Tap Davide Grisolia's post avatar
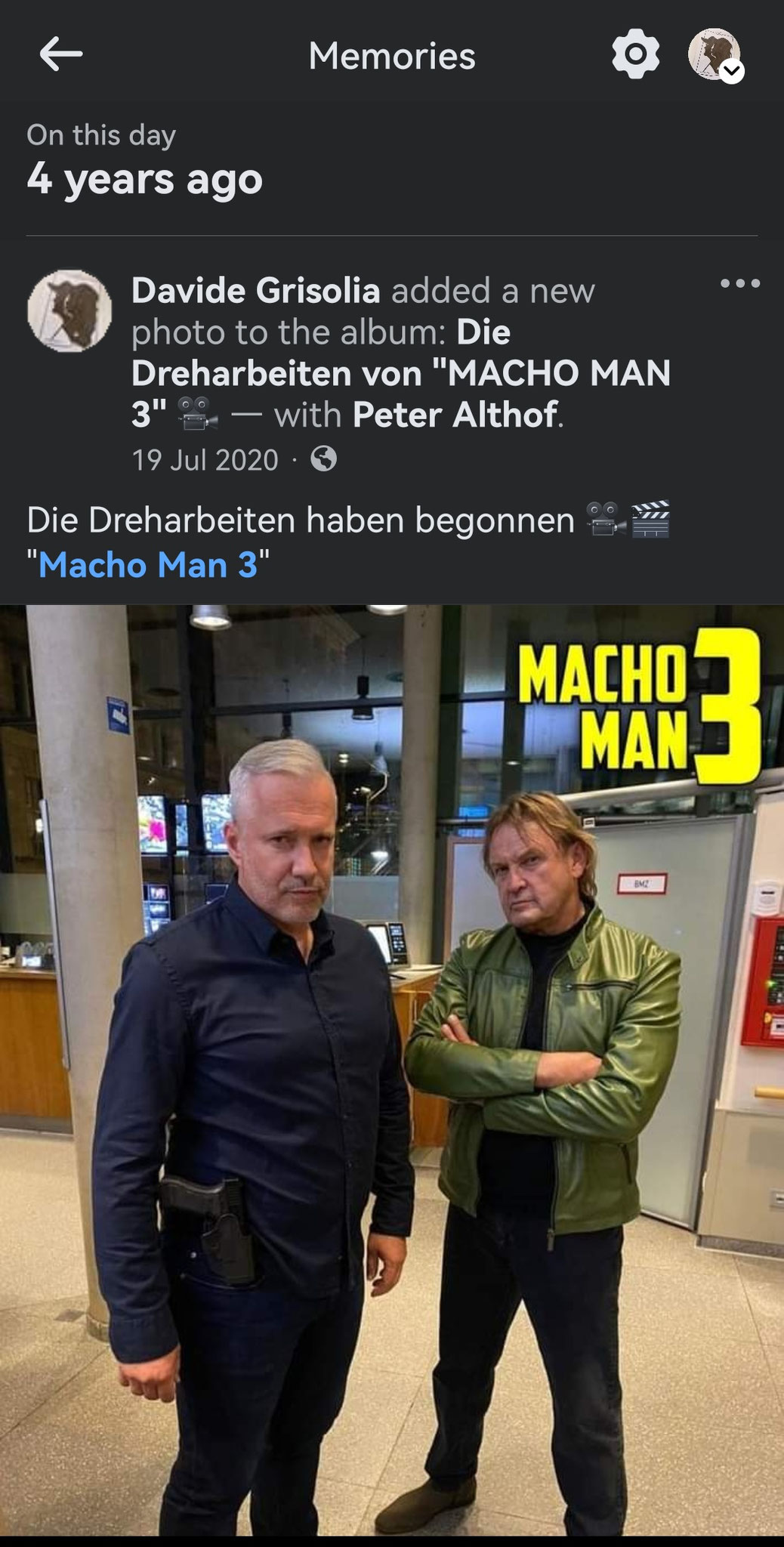 [69, 310]
